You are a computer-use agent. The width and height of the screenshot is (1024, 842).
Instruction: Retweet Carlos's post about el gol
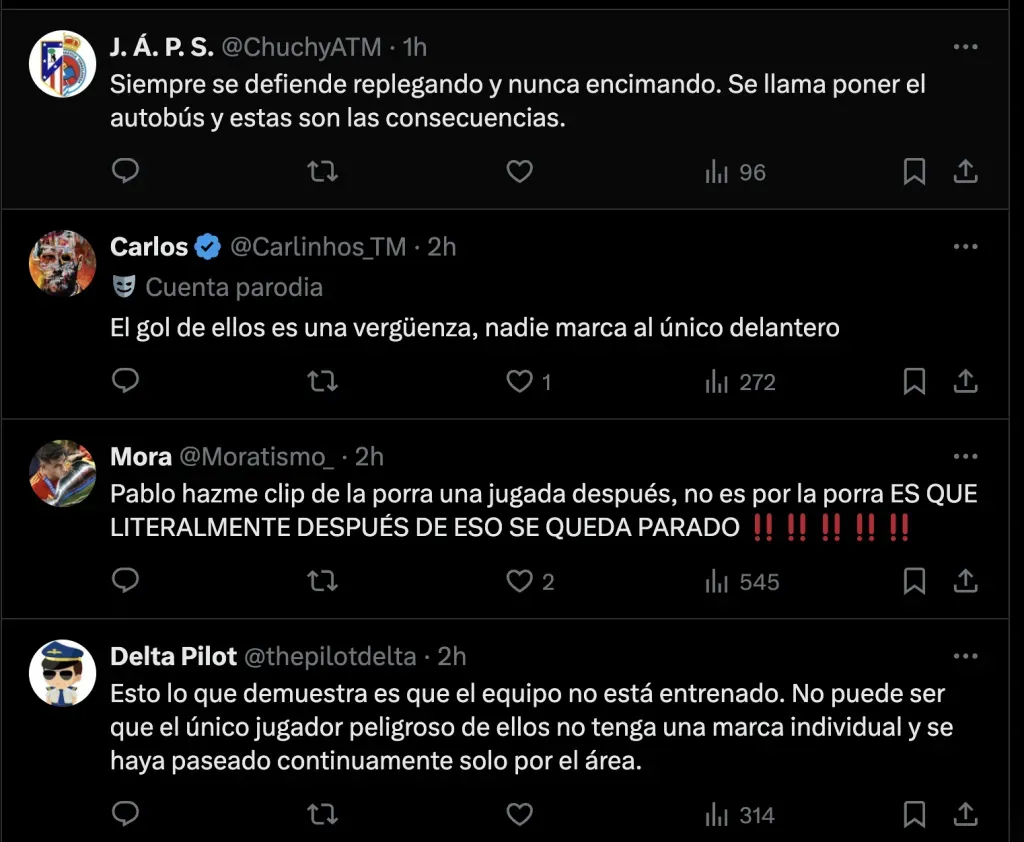tap(322, 381)
